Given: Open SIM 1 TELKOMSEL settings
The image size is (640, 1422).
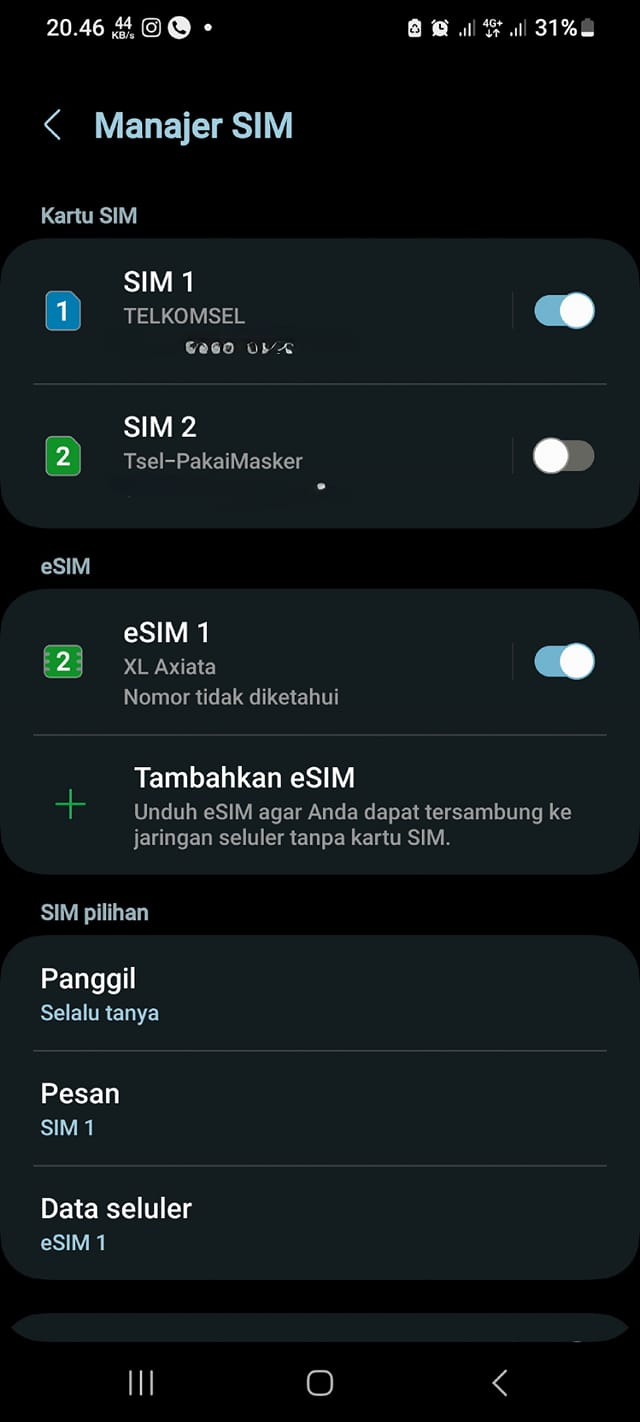Looking at the screenshot, I should point(255,311).
